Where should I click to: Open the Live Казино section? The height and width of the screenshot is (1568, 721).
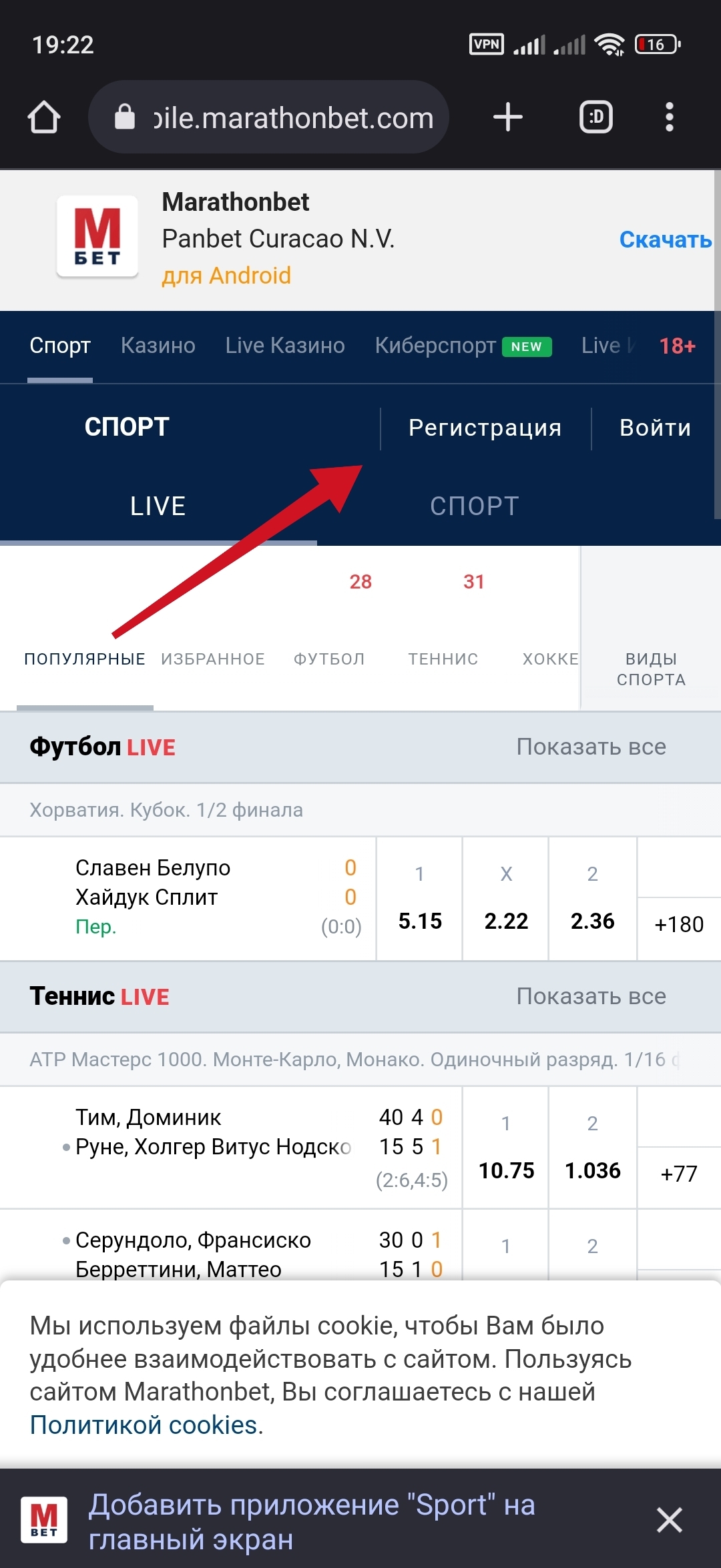click(x=285, y=346)
